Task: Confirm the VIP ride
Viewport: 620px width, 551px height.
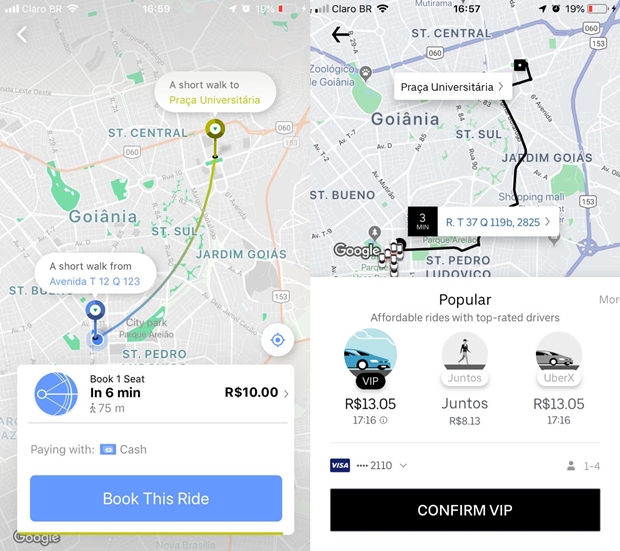Action: (465, 510)
